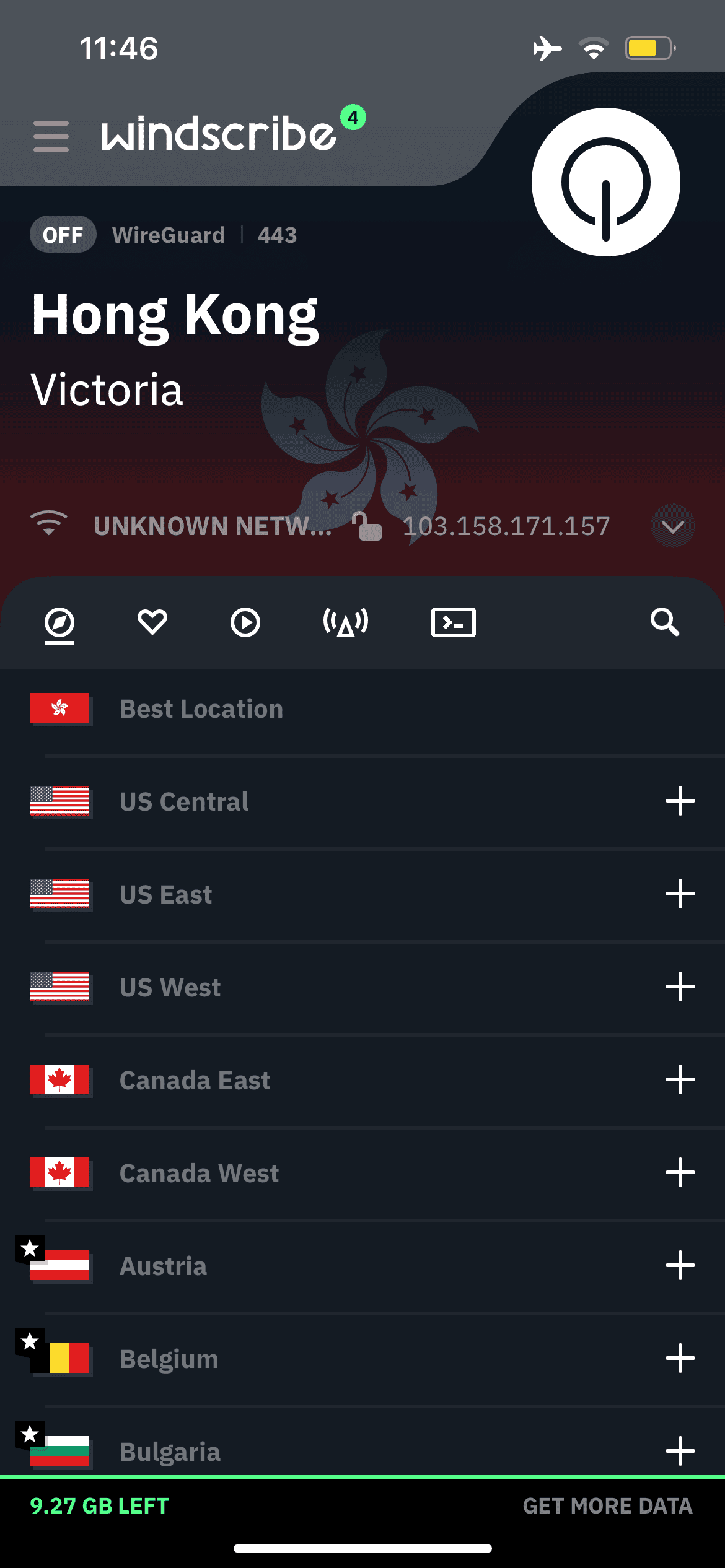This screenshot has width=725, height=1568.
Task: Expand US East locations
Action: click(680, 894)
